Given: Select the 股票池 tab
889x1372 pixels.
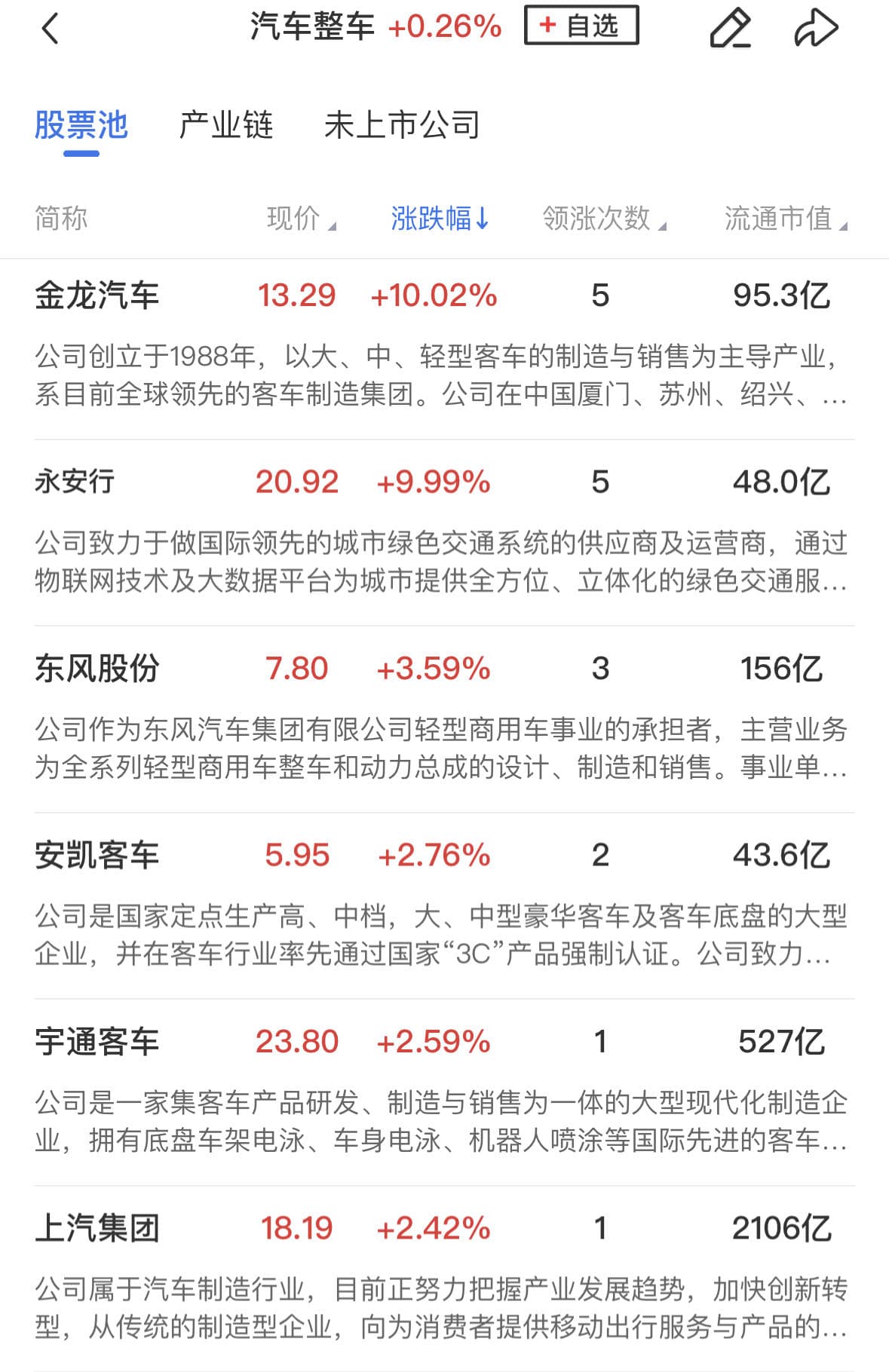Looking at the screenshot, I should click(x=81, y=125).
